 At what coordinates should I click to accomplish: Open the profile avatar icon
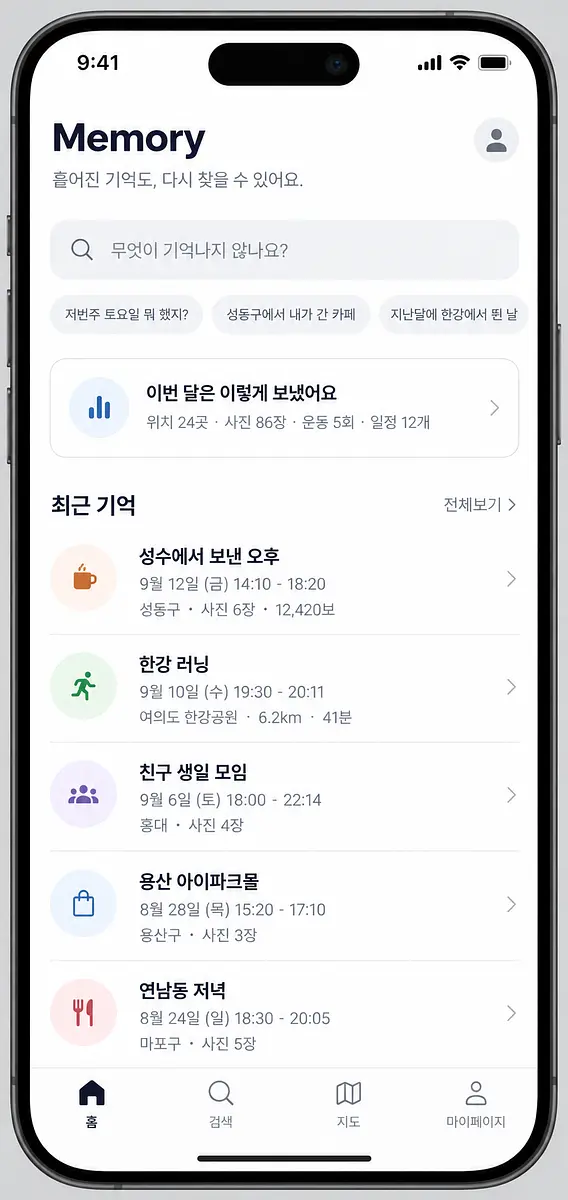496,140
